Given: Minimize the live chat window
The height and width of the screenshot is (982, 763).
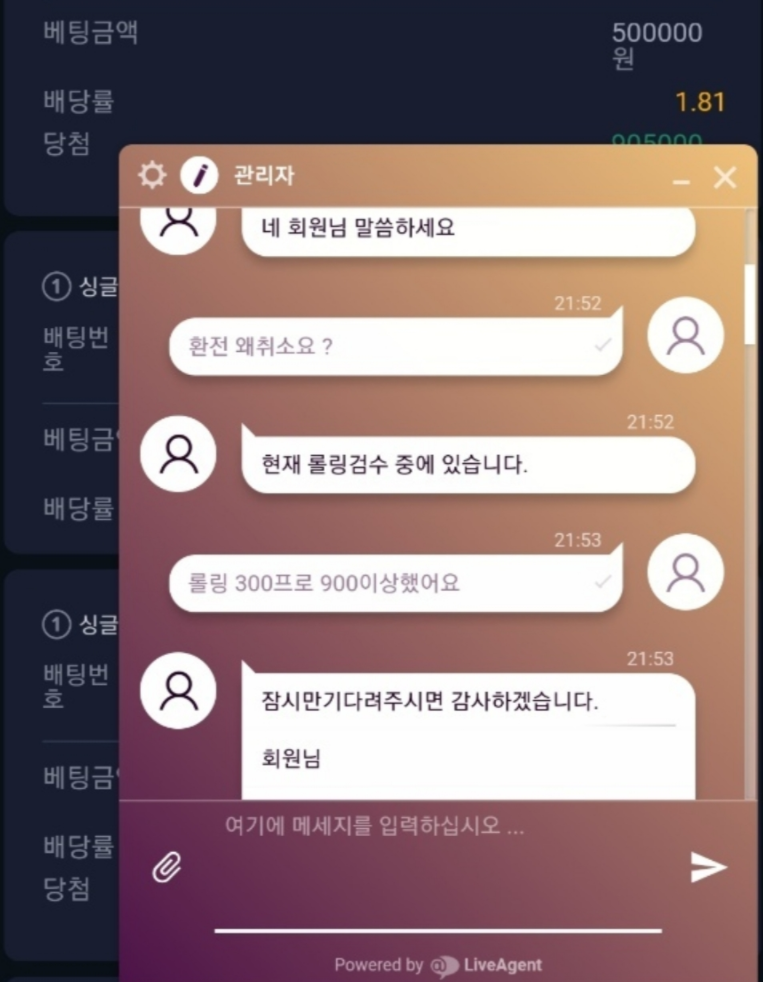Looking at the screenshot, I should click(681, 179).
